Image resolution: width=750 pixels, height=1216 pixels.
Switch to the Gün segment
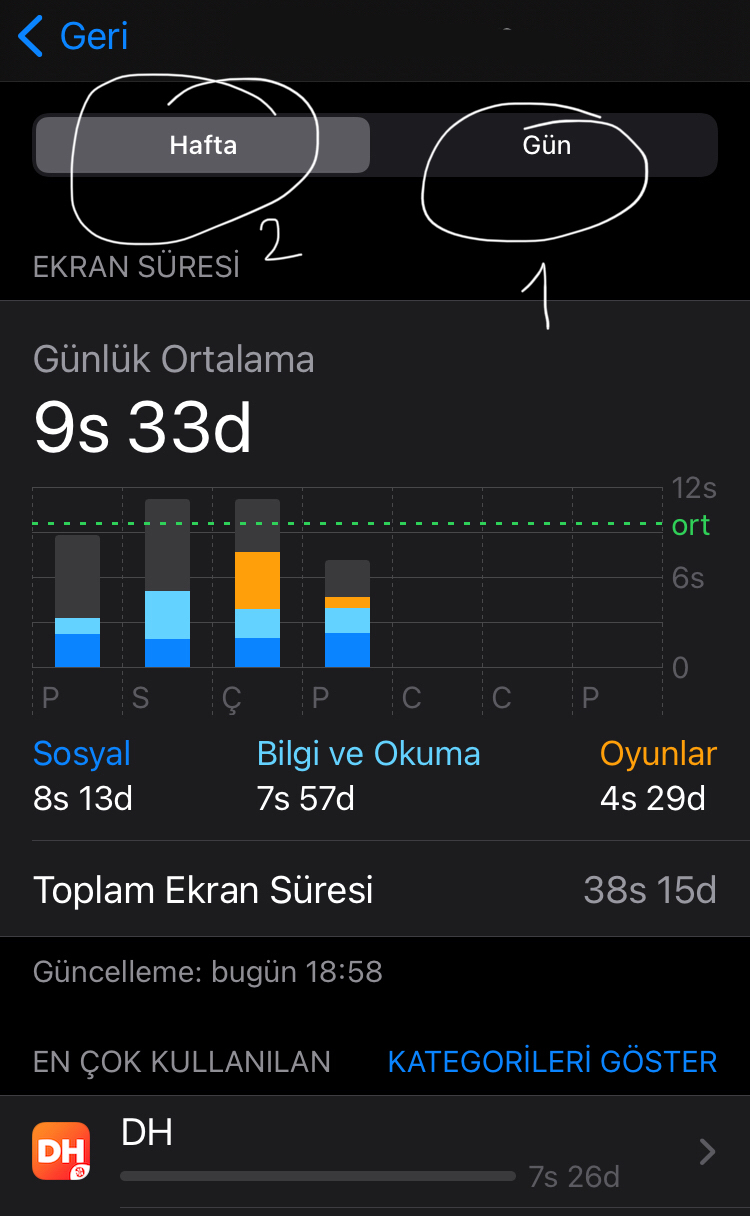pos(546,145)
